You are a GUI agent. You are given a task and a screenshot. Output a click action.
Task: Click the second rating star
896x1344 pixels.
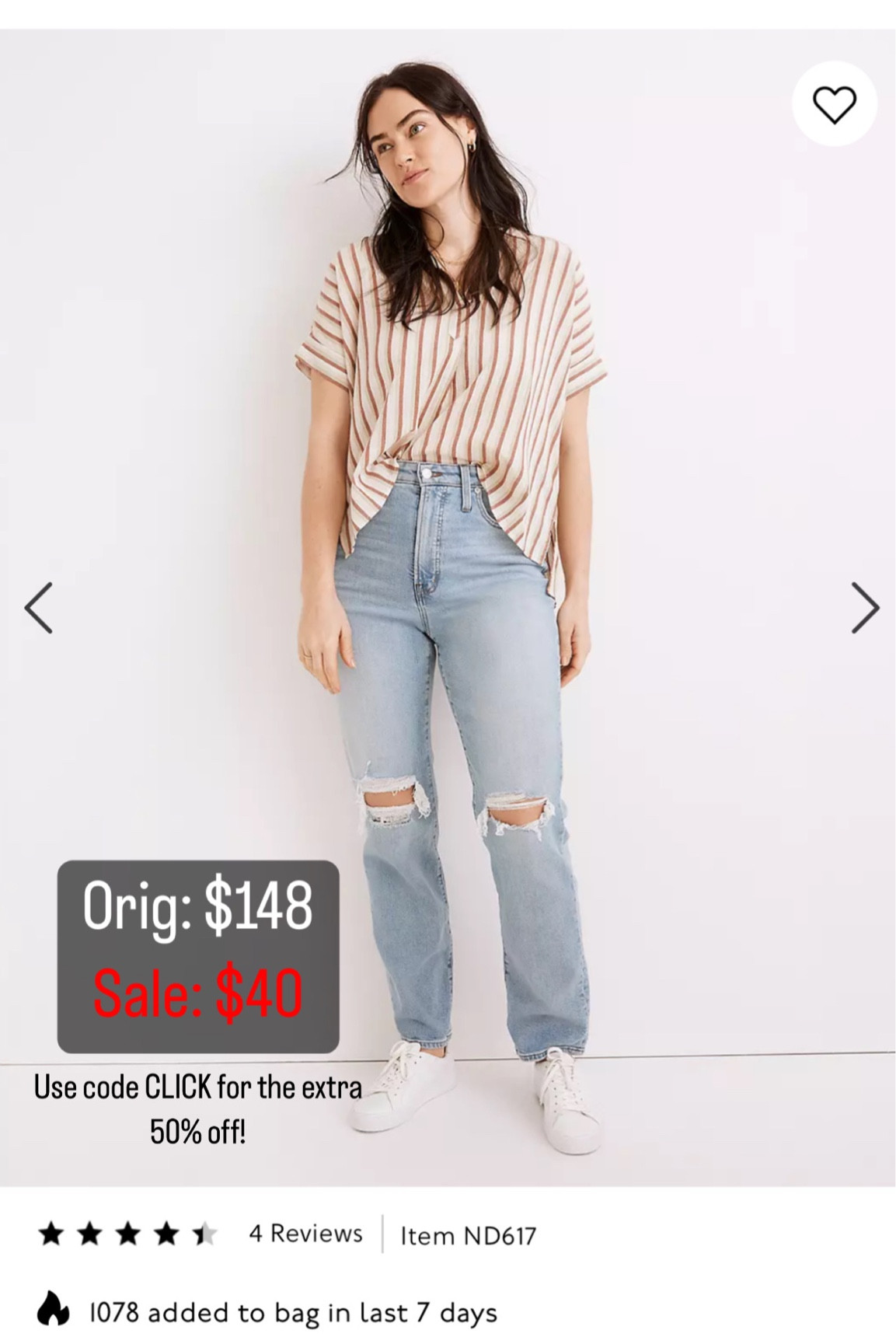click(x=89, y=1233)
